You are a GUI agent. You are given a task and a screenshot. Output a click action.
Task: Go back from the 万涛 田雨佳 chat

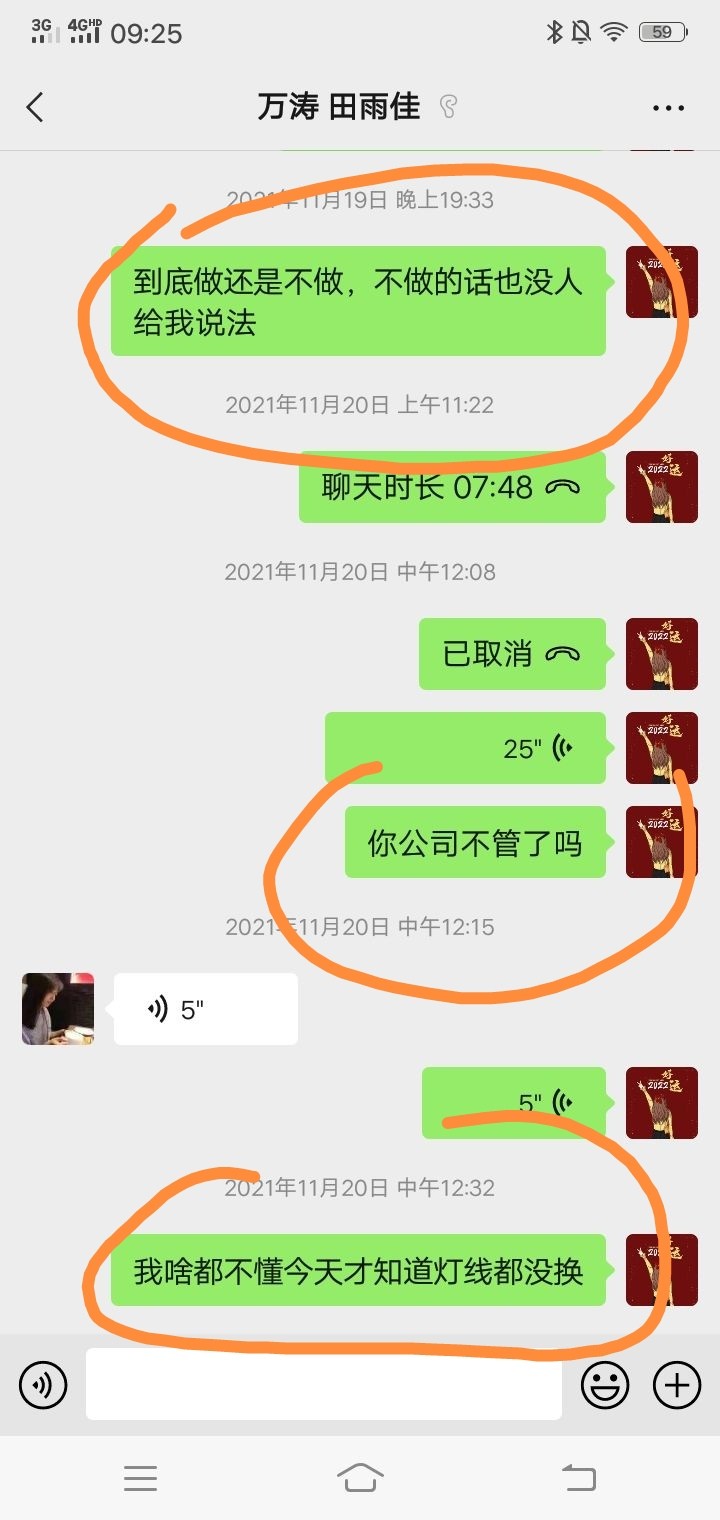[36, 107]
